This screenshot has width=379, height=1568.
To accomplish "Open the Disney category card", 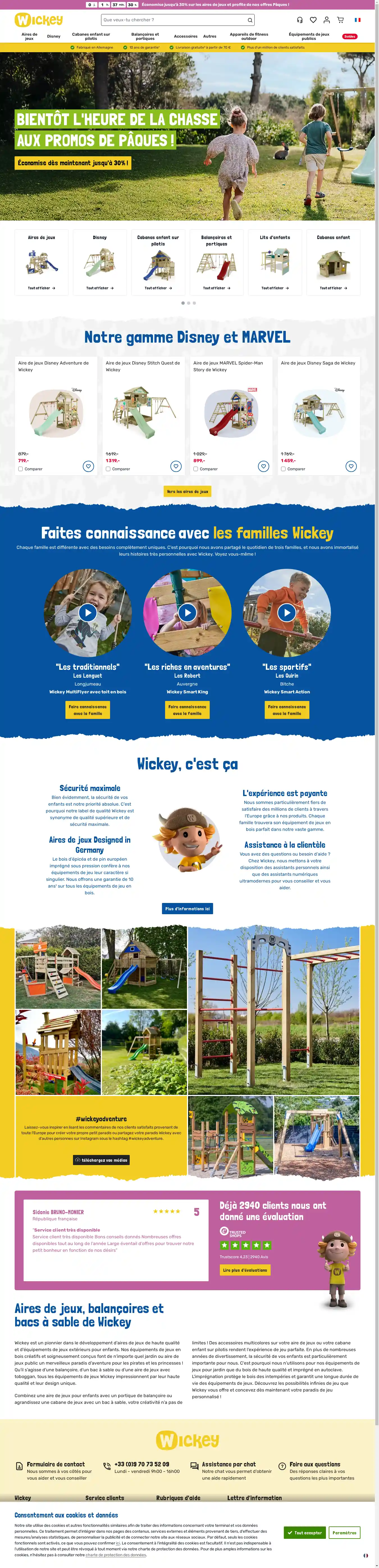I will pos(100,262).
